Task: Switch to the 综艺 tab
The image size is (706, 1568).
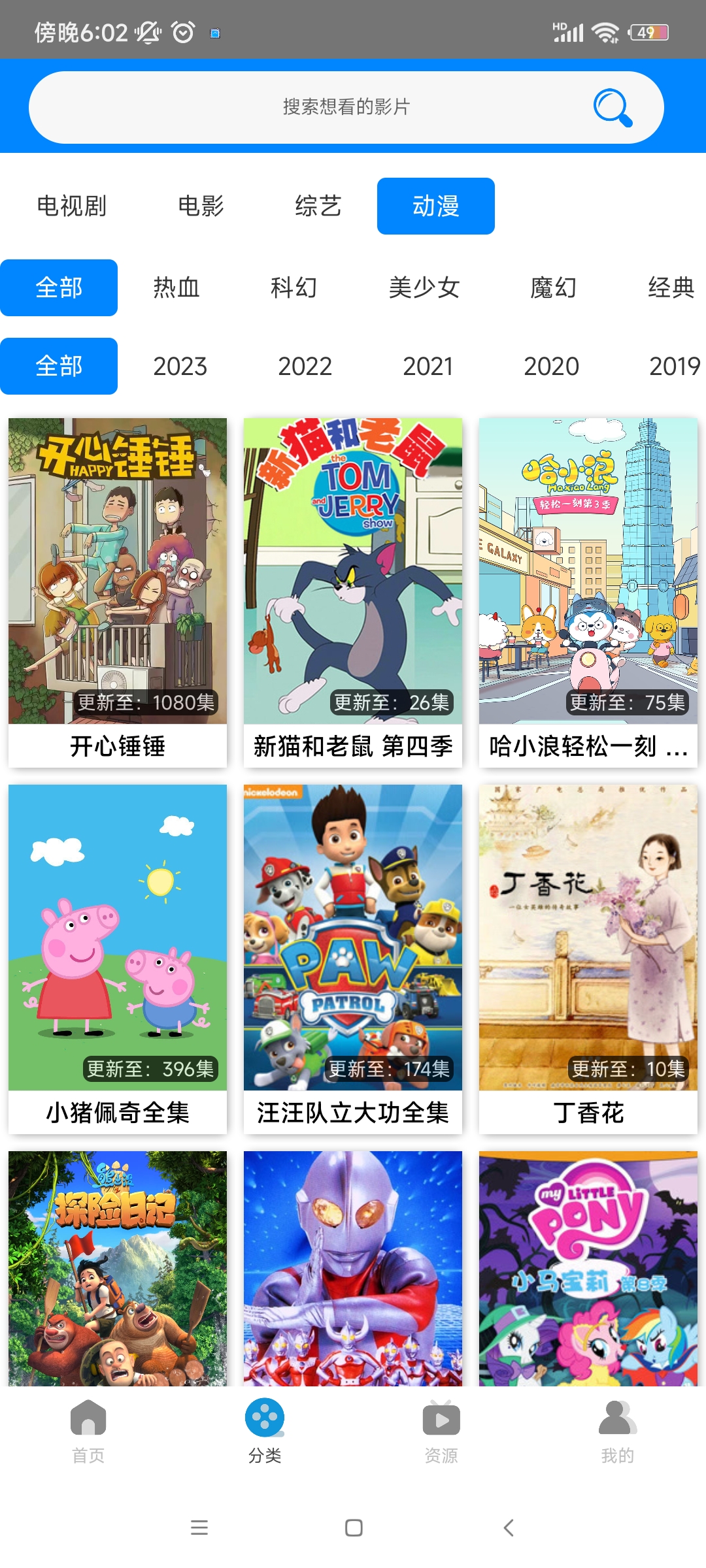Action: point(318,205)
